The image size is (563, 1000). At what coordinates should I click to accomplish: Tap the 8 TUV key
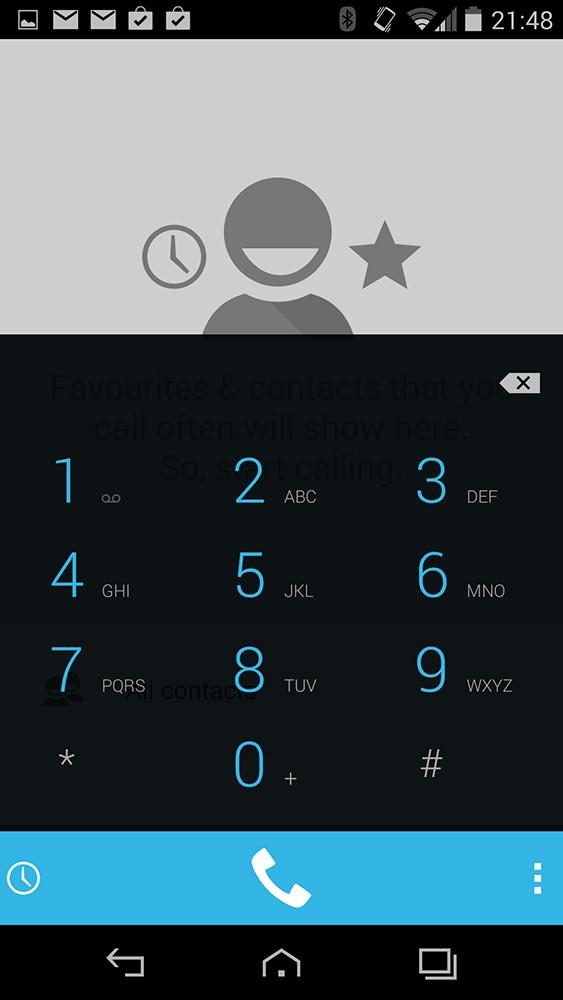(275, 670)
